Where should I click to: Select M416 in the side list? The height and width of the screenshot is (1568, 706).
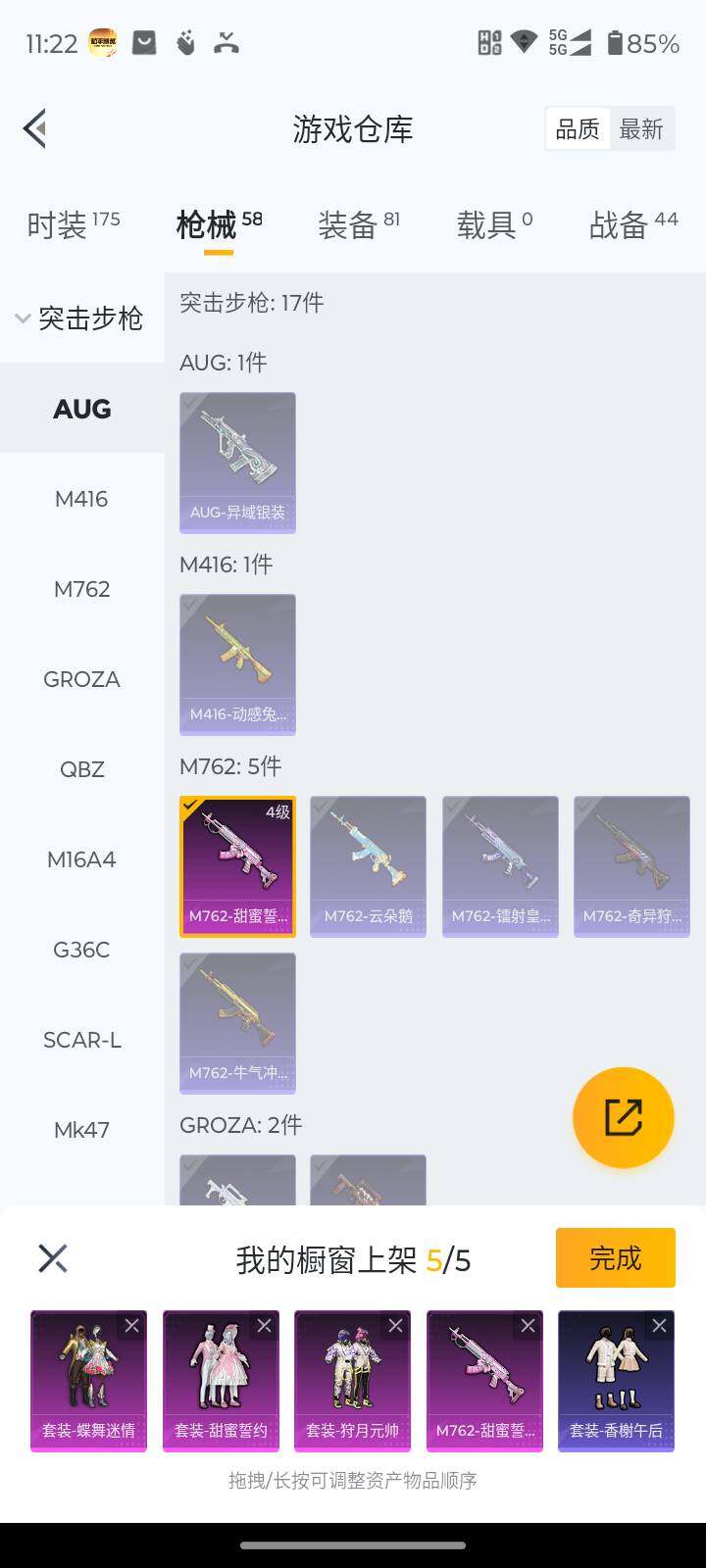(81, 499)
